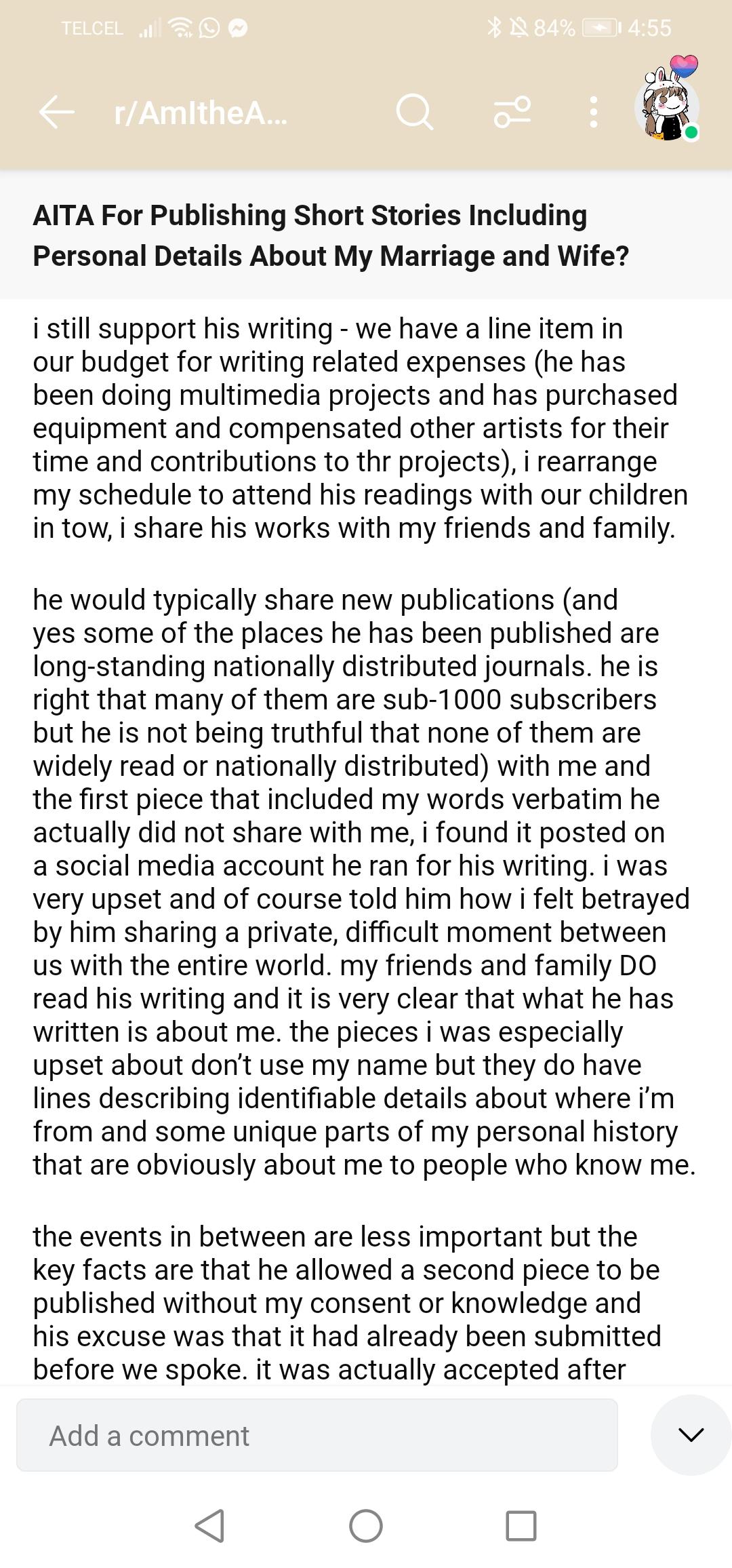Open the r/AmItheA... subreddit title
The width and height of the screenshot is (732, 1568).
(x=201, y=112)
